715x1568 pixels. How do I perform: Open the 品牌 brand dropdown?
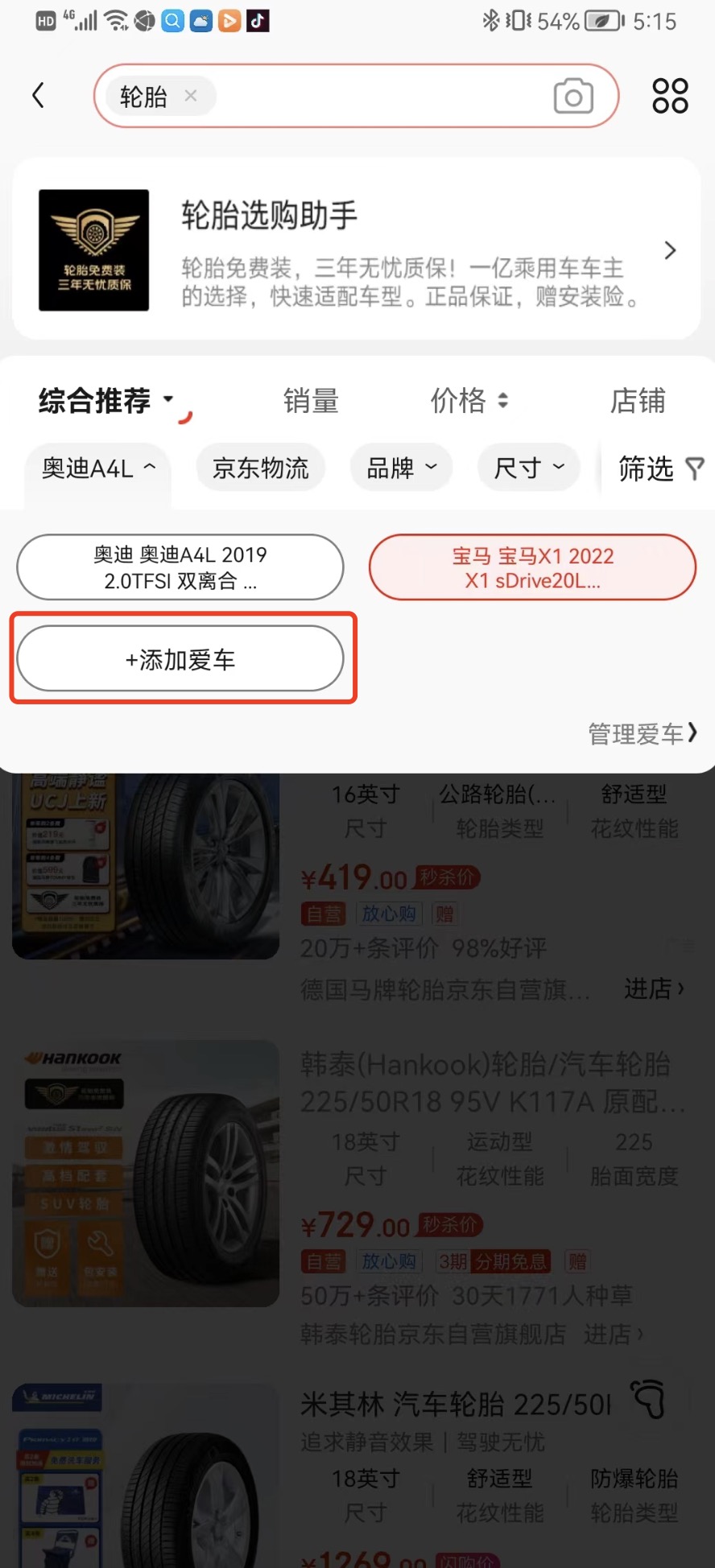pos(401,467)
